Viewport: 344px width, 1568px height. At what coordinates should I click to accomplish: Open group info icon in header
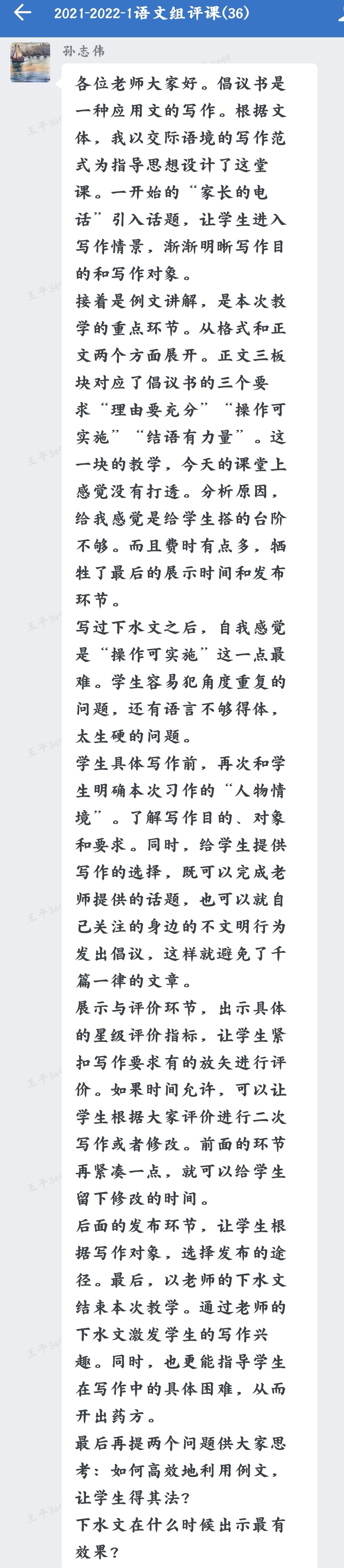click(341, 15)
